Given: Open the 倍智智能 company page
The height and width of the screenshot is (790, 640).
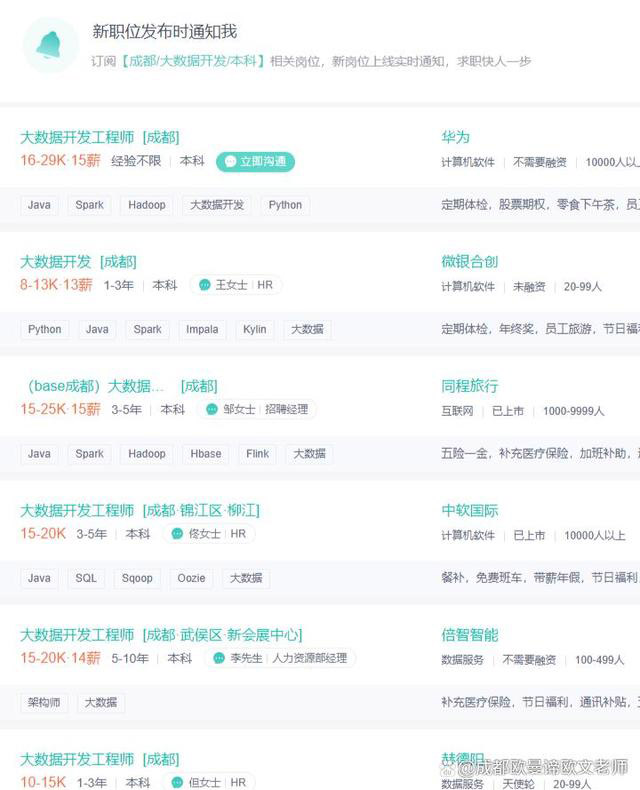Looking at the screenshot, I should [469, 634].
